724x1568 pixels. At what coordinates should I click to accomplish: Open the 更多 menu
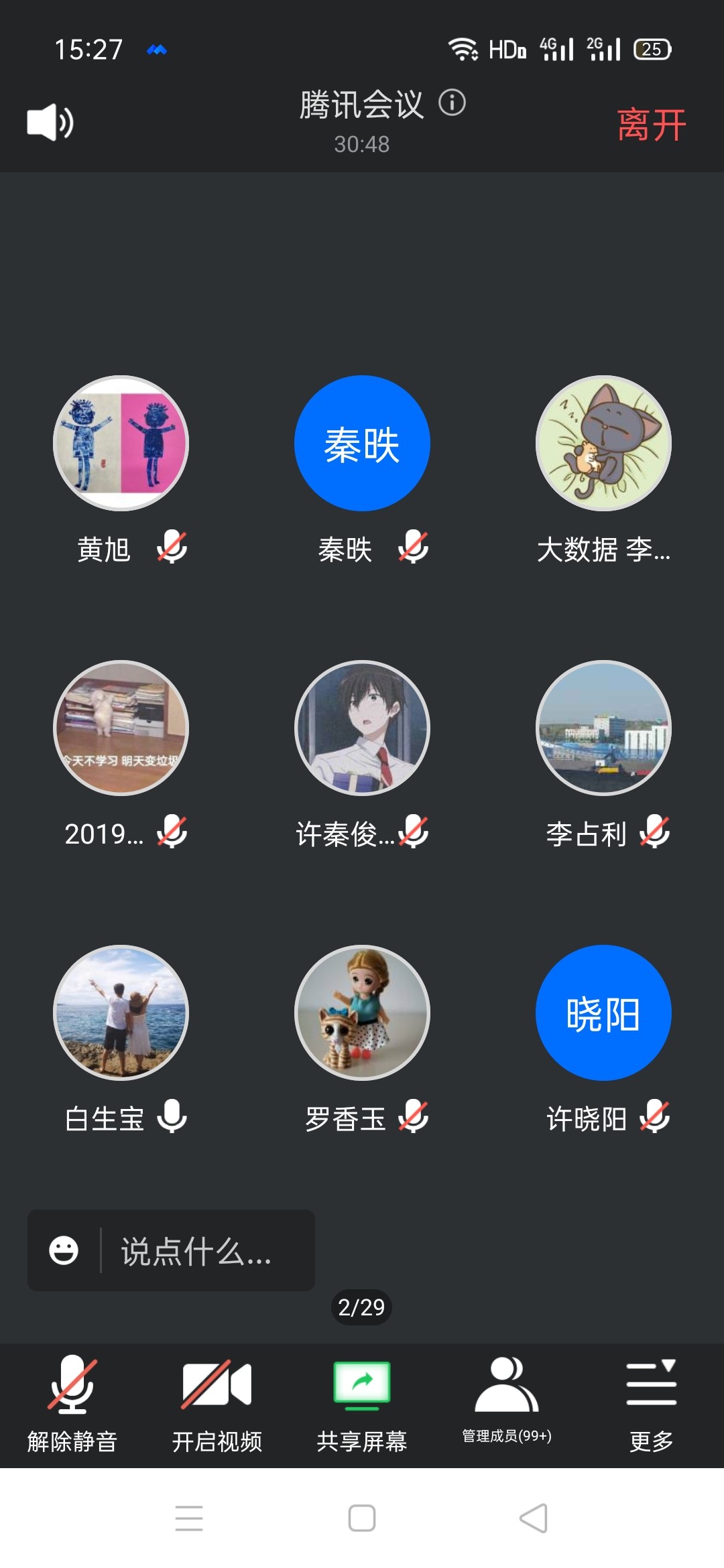(x=651, y=1403)
